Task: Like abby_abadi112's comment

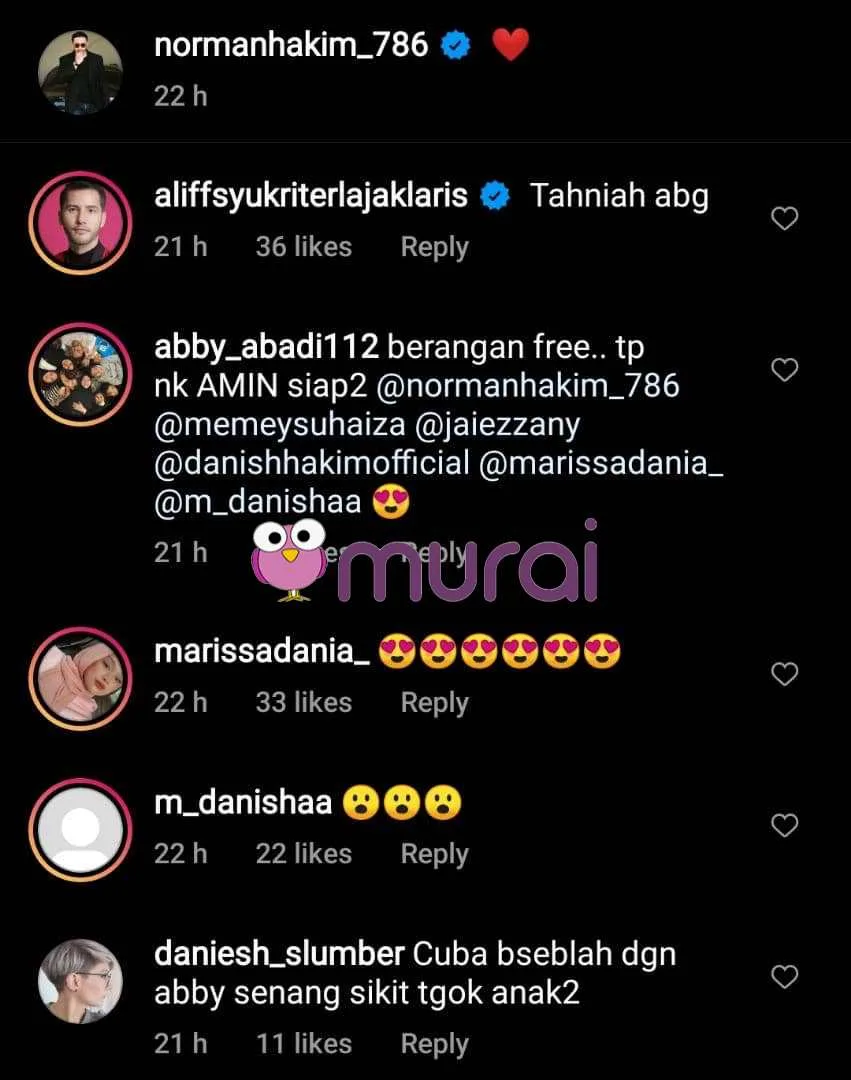Action: 785,370
